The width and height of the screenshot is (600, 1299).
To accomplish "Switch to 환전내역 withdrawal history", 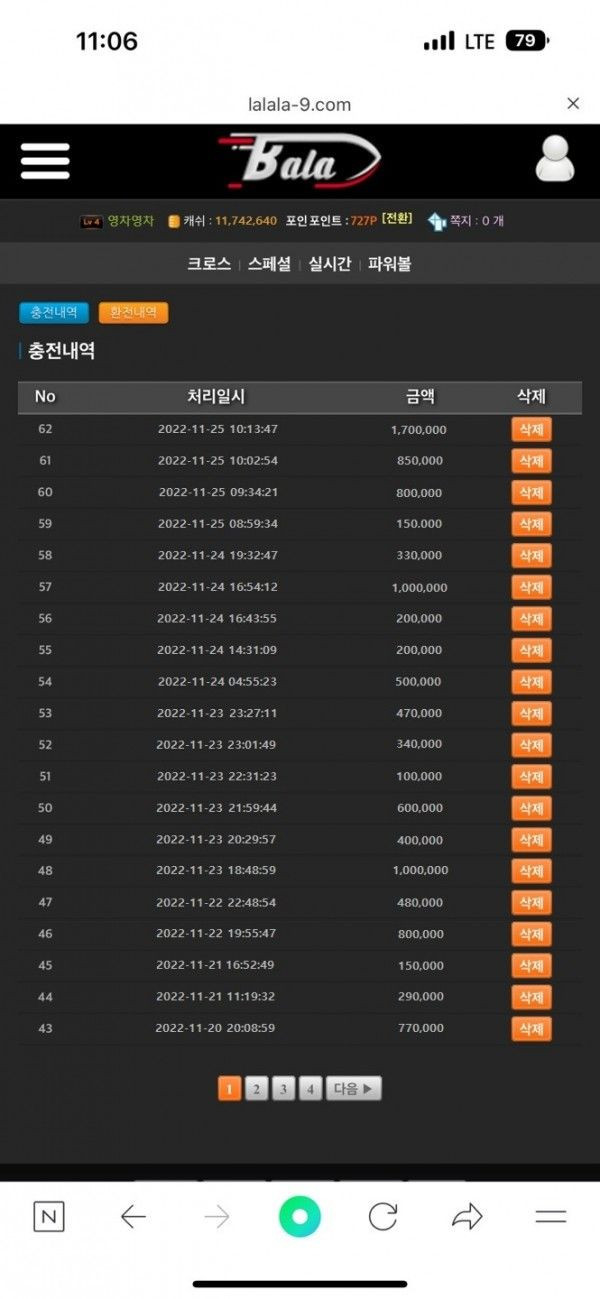I will (x=133, y=313).
